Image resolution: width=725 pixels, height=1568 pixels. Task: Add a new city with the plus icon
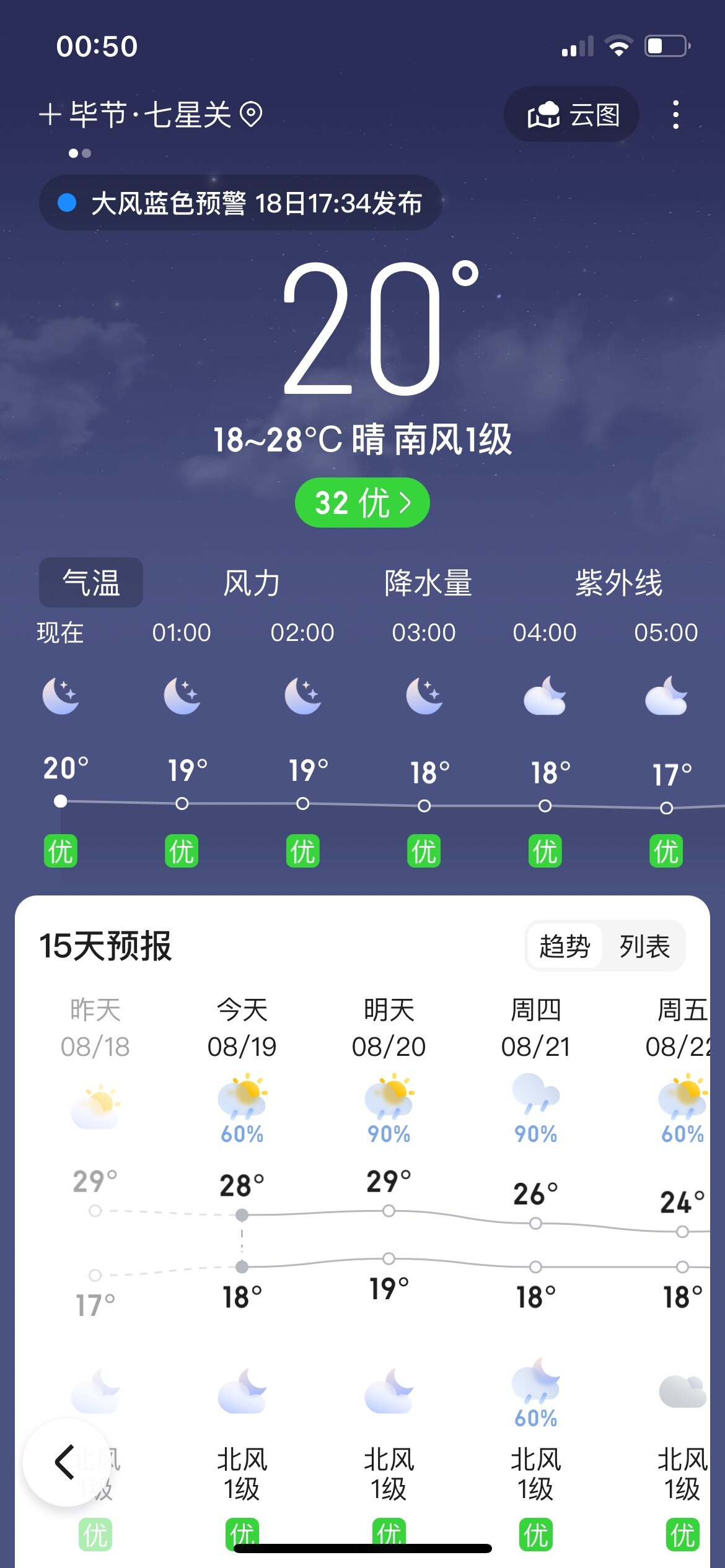(50, 115)
